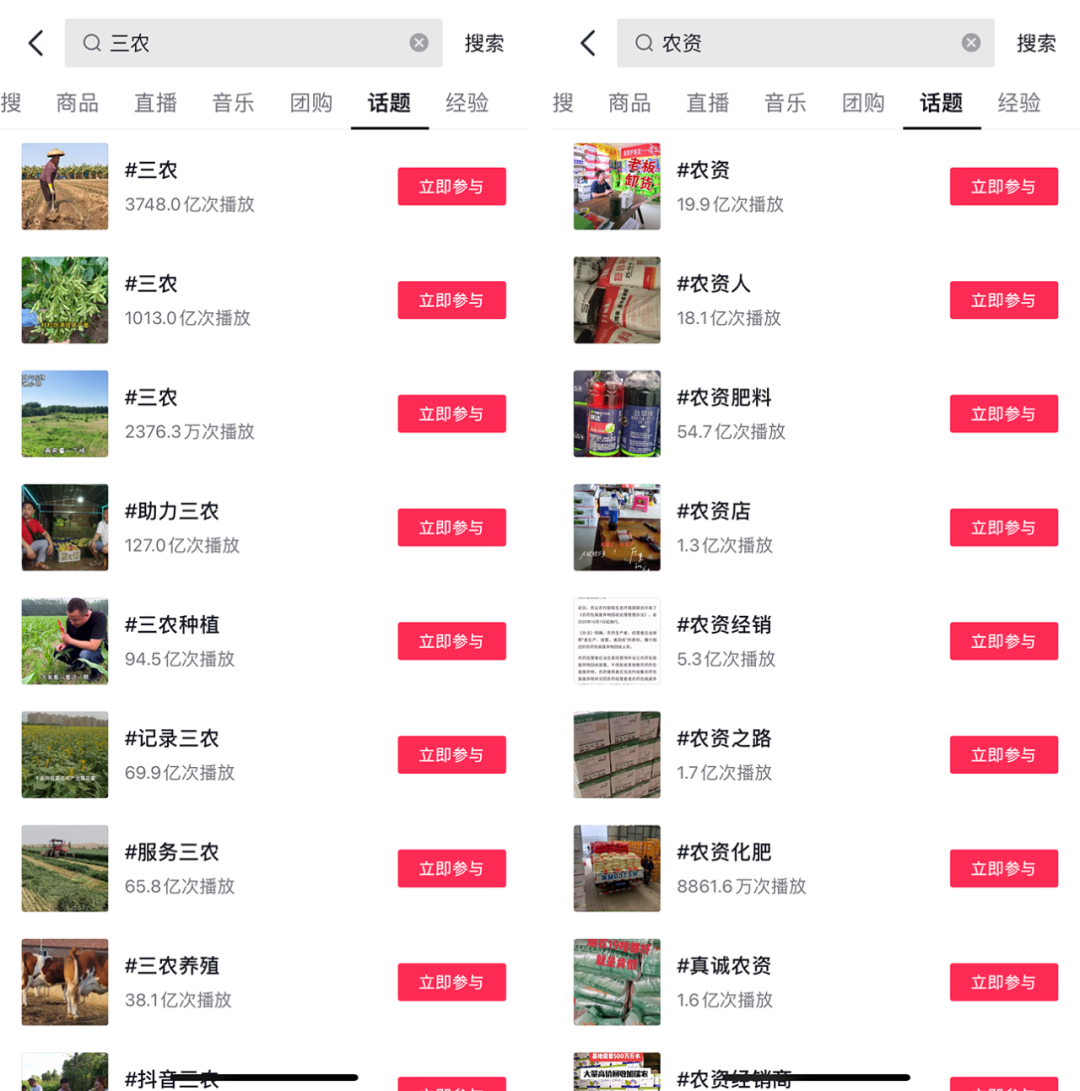Edit the 农资 search field
Viewport: 1080px width, 1091px height.
coord(800,43)
